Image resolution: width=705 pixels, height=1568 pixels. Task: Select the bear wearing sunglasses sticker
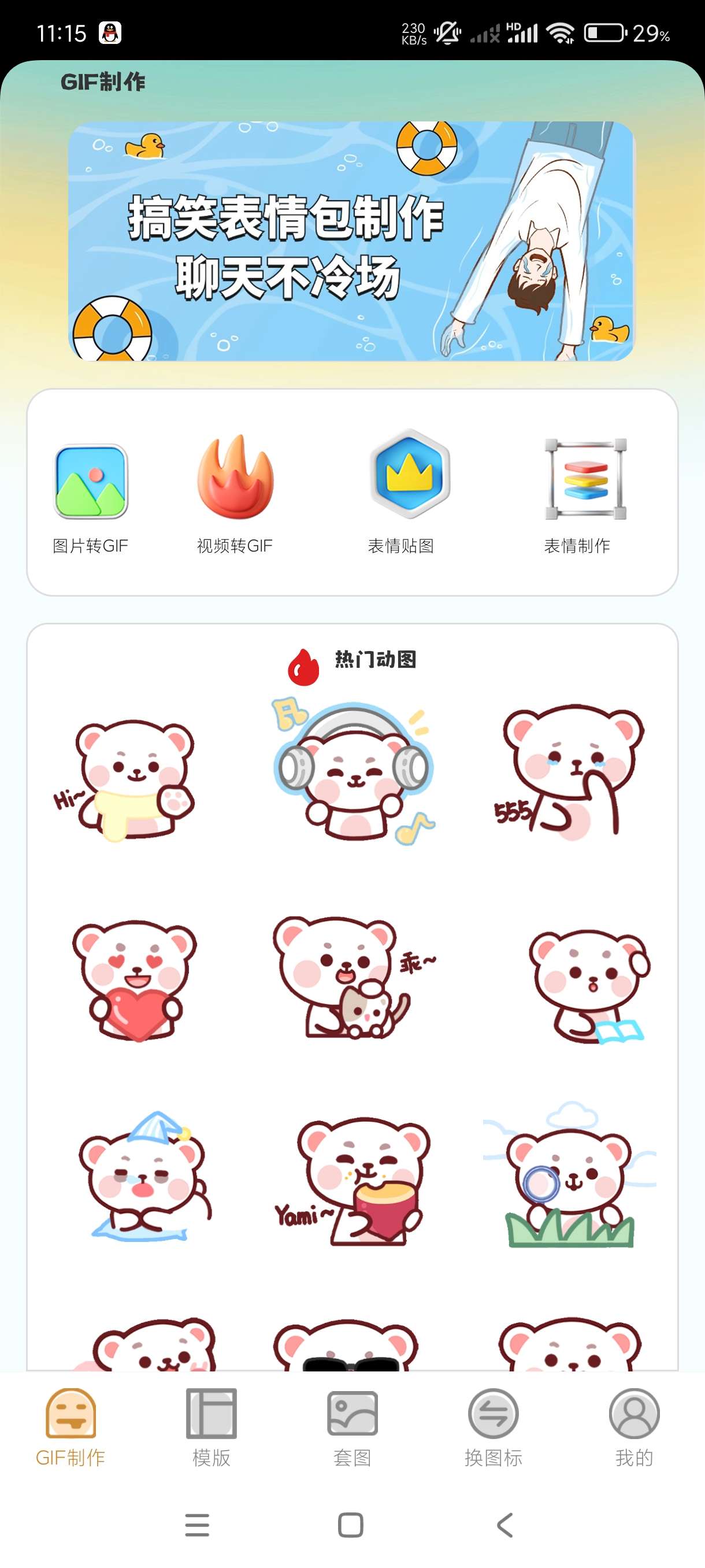347,1345
